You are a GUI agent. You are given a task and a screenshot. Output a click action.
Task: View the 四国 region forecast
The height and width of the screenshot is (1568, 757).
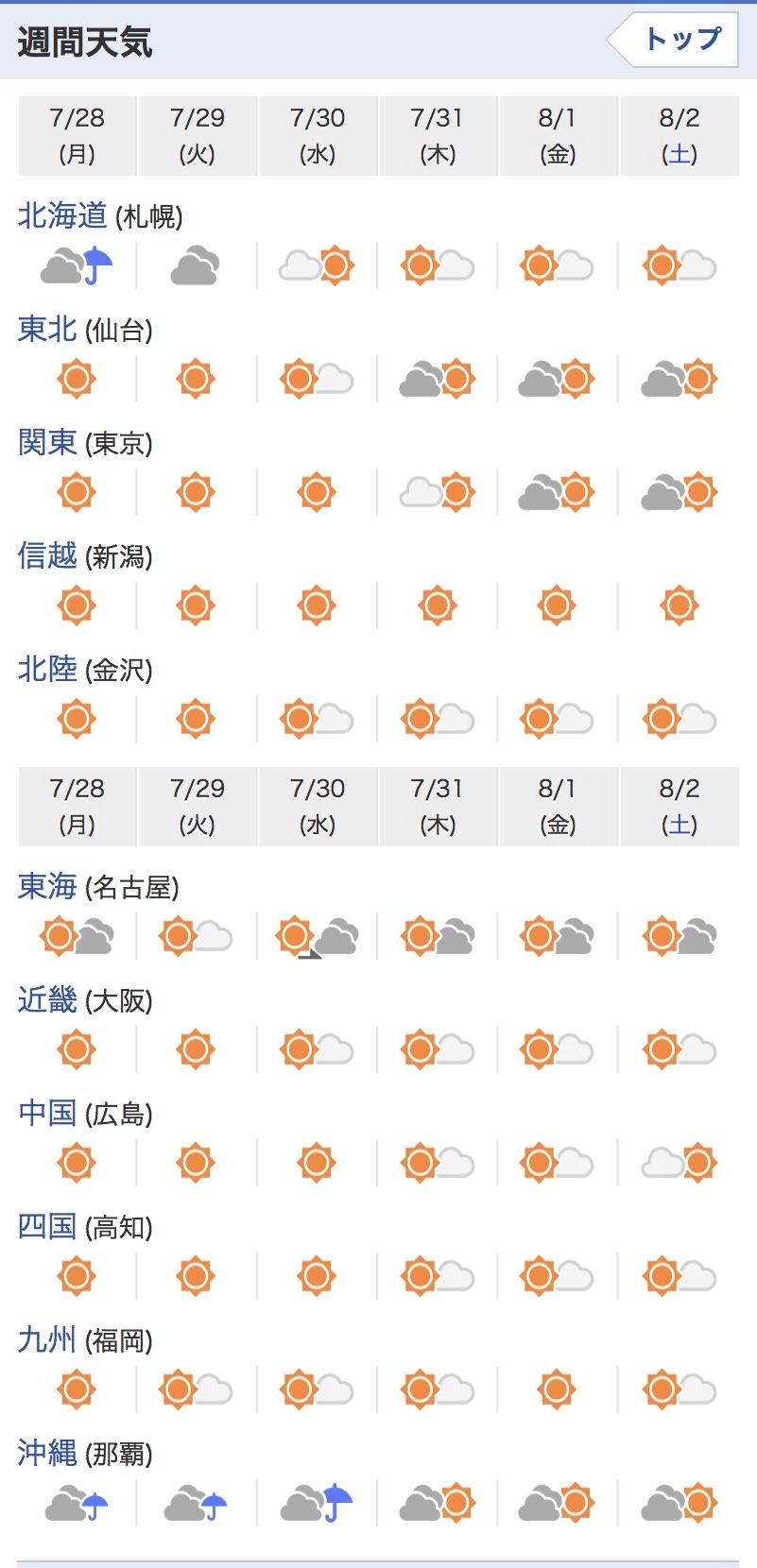pos(47,1227)
